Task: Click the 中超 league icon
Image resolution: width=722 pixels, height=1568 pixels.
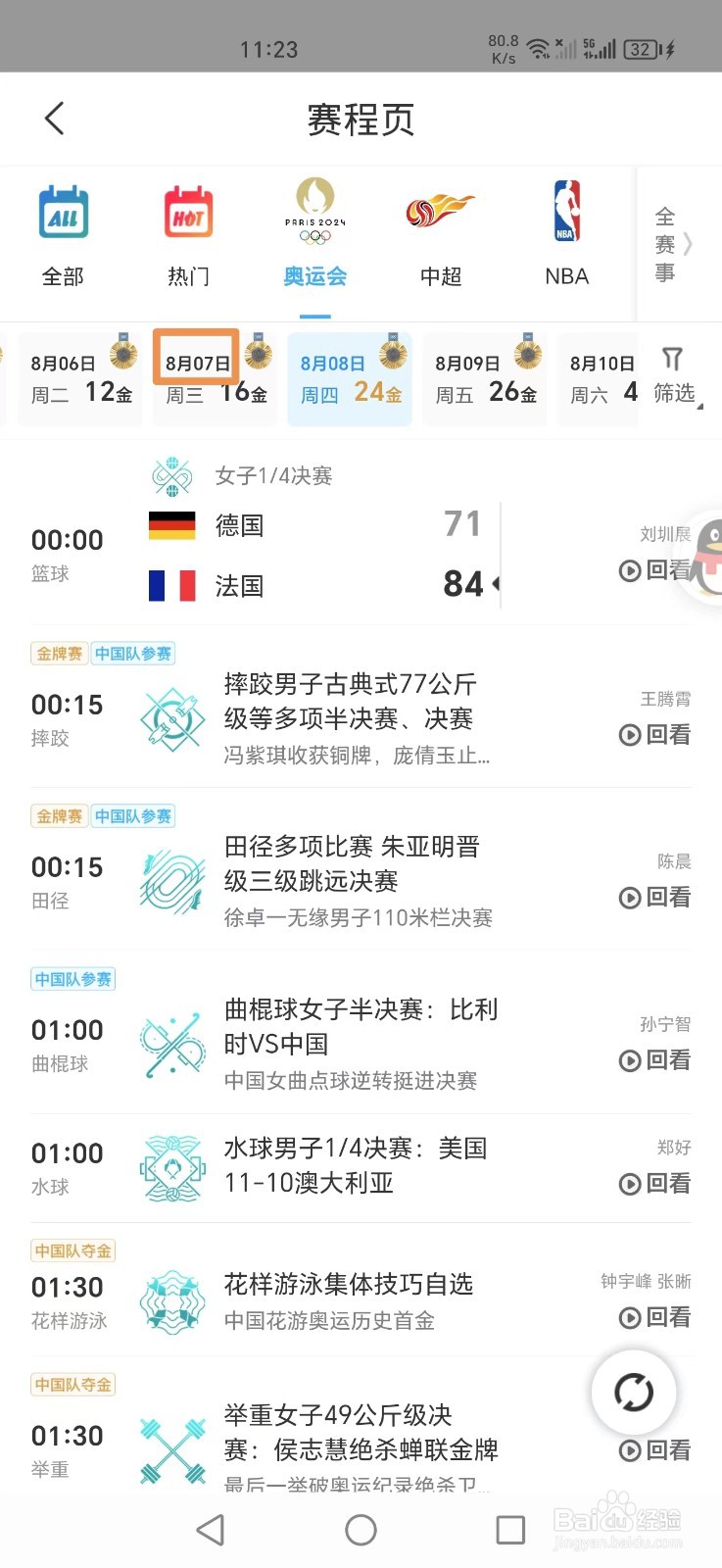Action: 439,211
